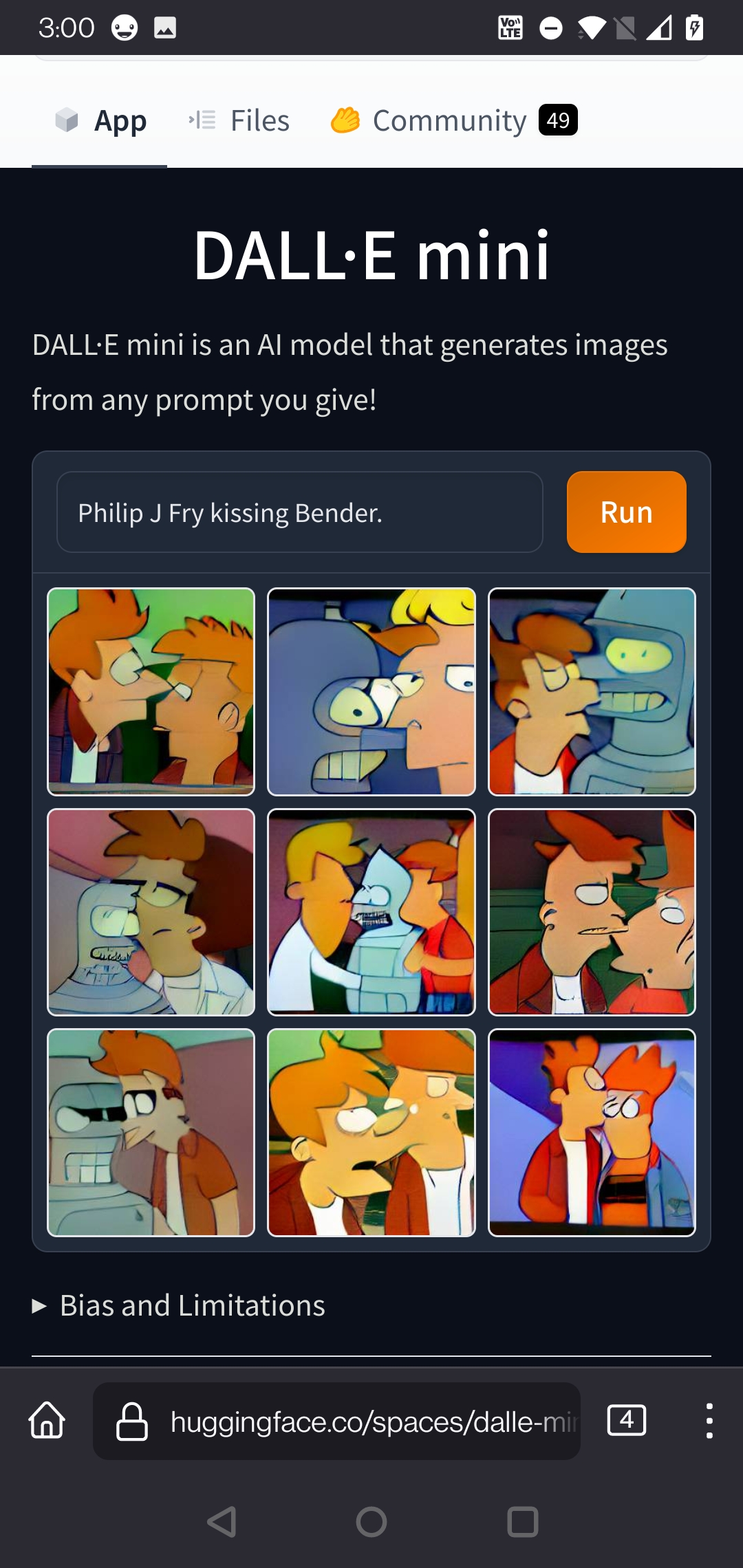
Task: Open the browser tab switcher
Action: (x=626, y=1421)
